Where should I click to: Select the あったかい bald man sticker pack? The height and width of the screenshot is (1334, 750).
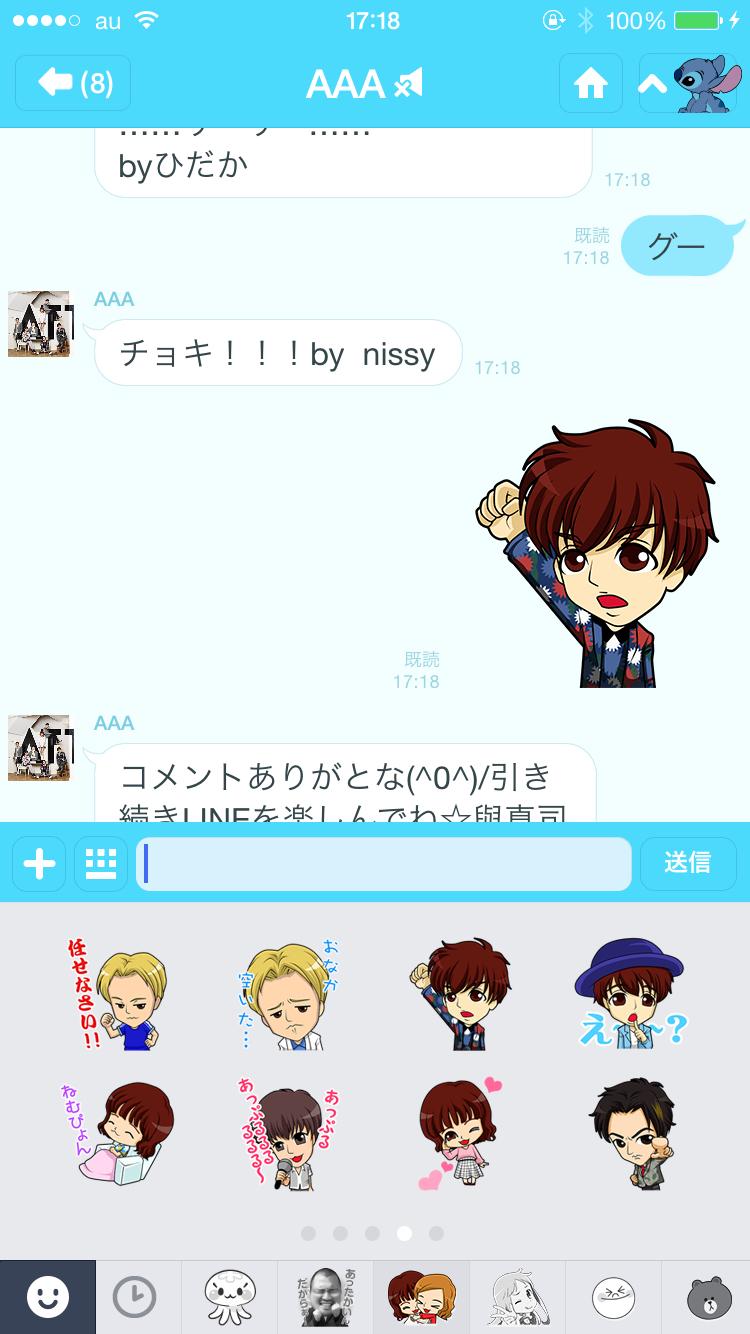click(x=324, y=1297)
